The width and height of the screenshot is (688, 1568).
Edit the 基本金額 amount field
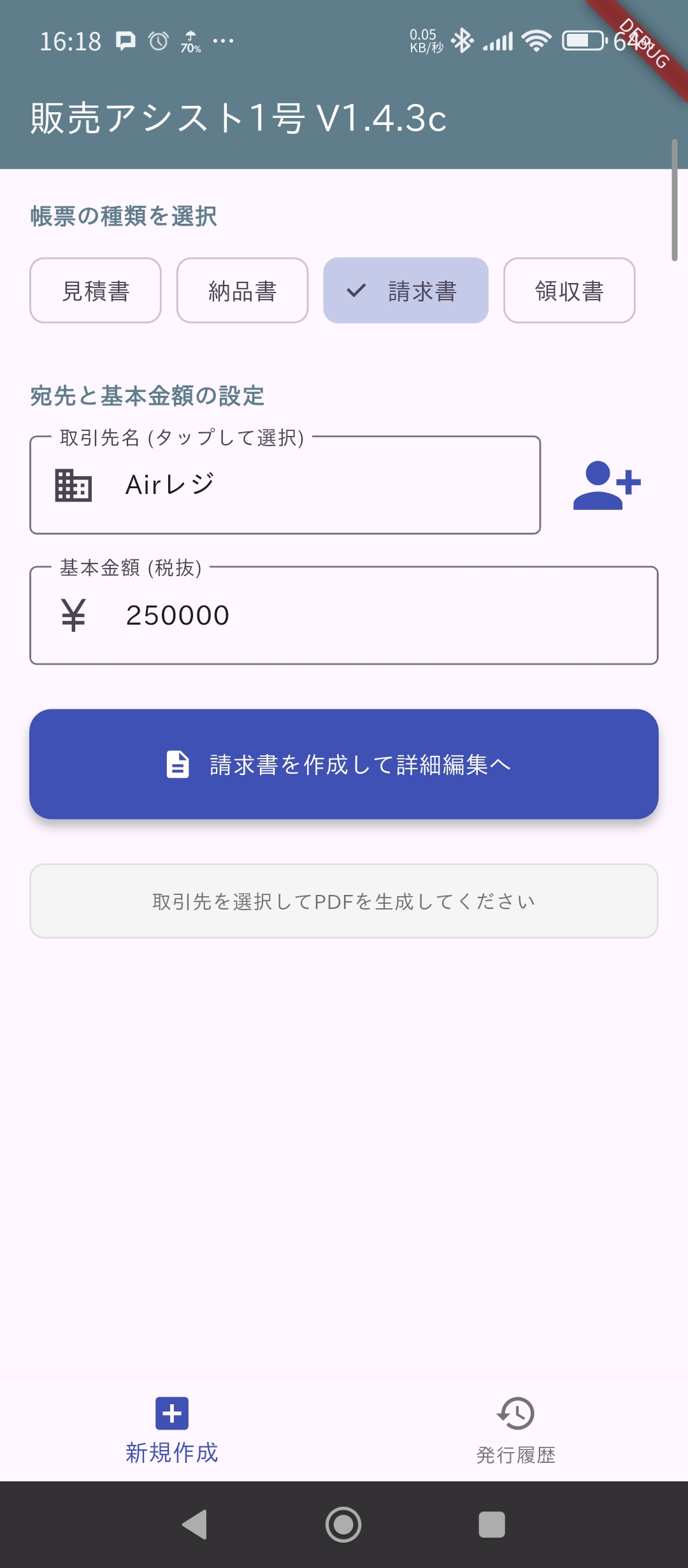pos(344,615)
